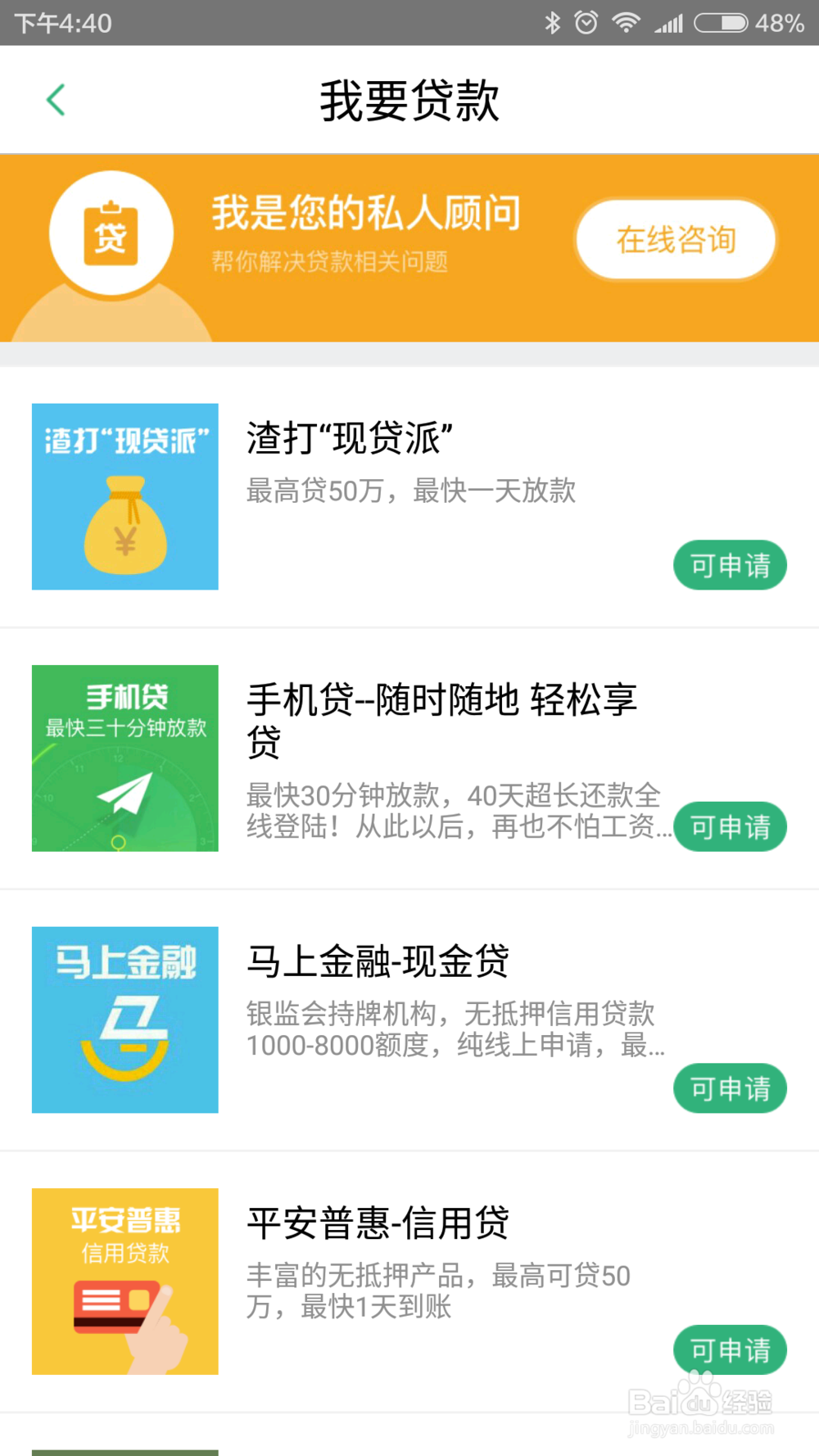Tap the Bluetooth status bar icon
The width and height of the screenshot is (819, 1456).
[x=553, y=22]
